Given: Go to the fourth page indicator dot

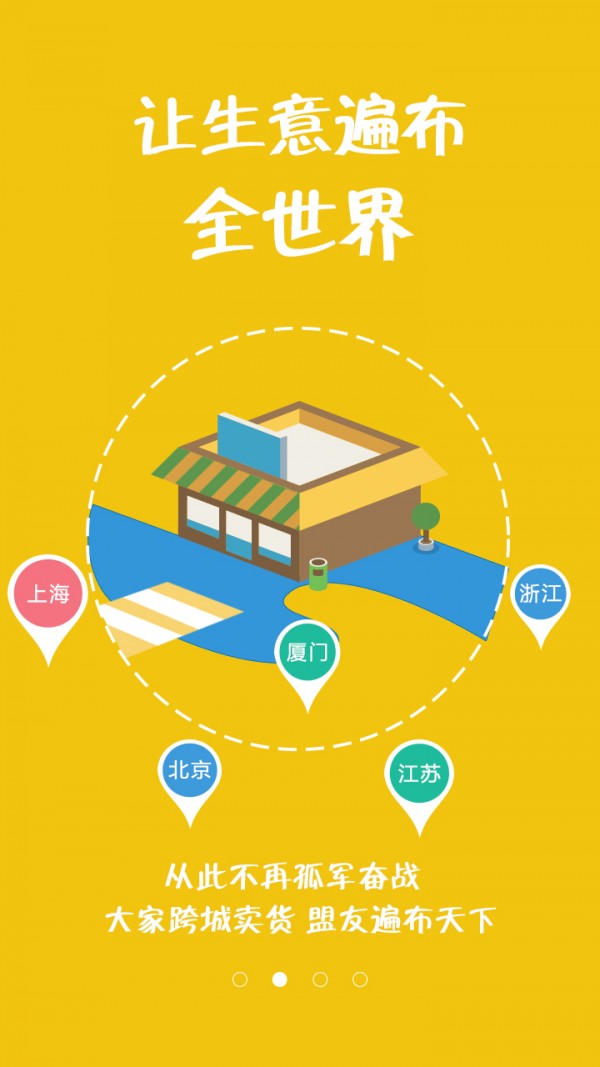Looking at the screenshot, I should tap(360, 979).
